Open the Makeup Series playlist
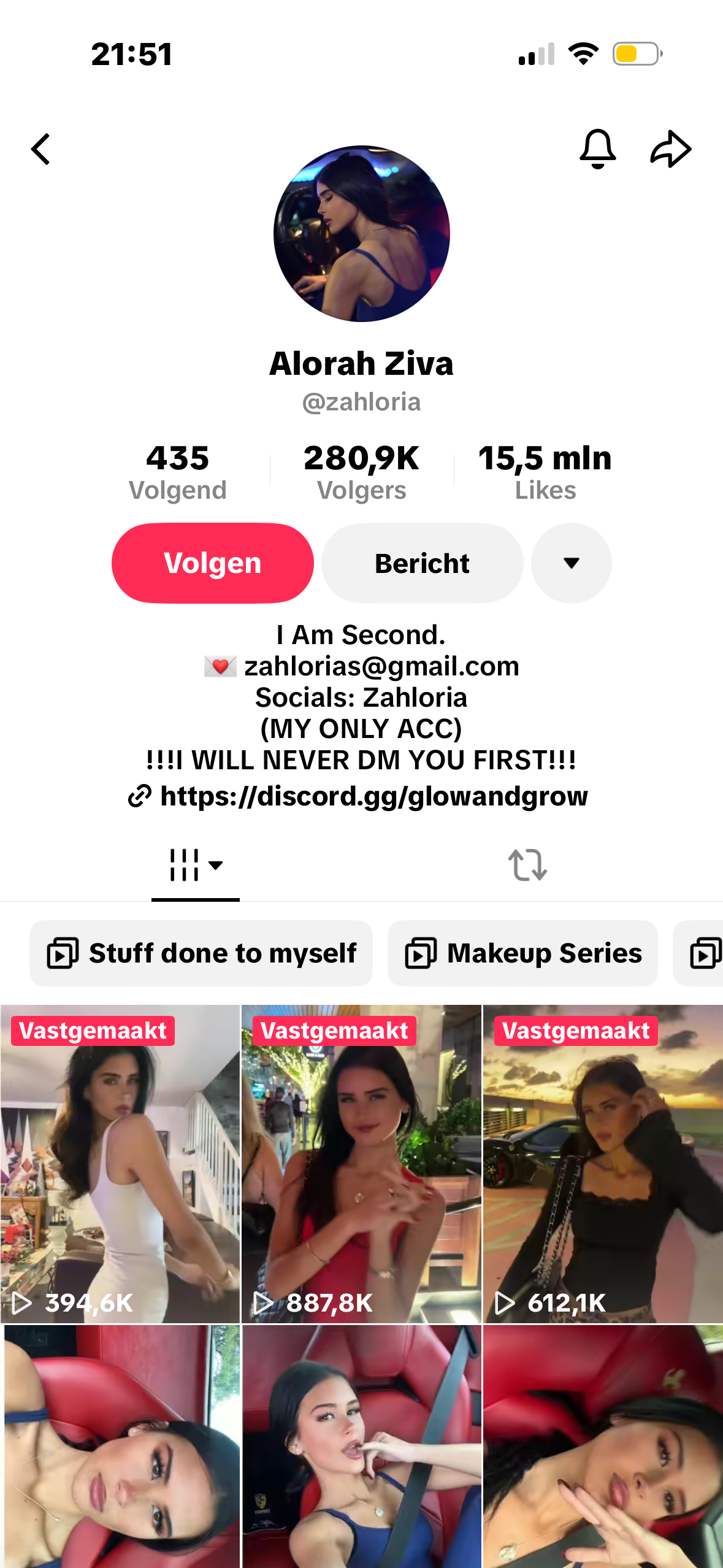Screen dimensions: 723x1568 pyautogui.click(x=522, y=953)
